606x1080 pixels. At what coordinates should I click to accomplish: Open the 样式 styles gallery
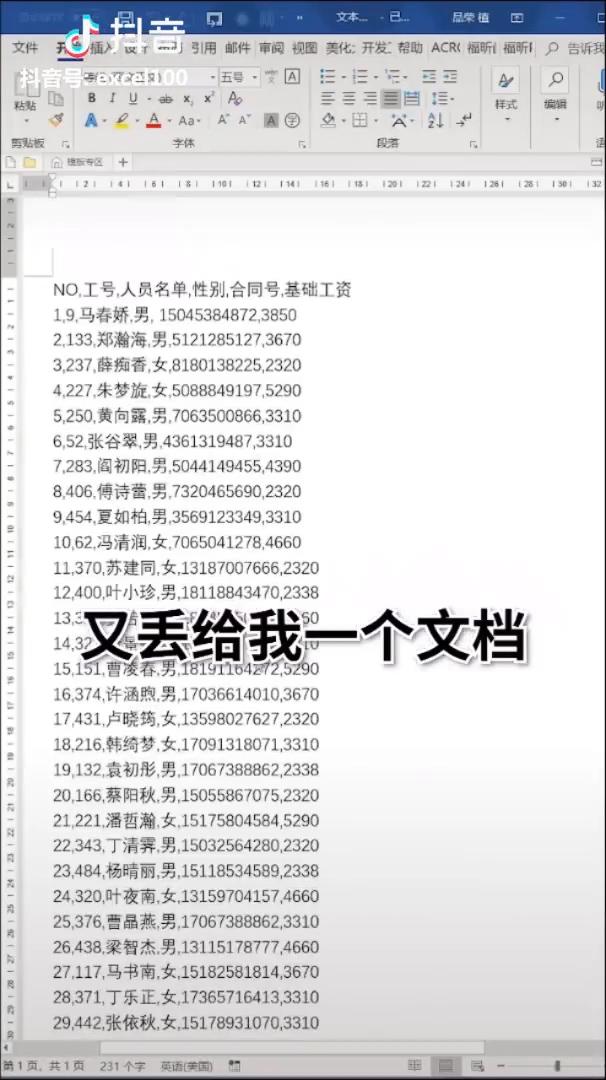coord(505,96)
